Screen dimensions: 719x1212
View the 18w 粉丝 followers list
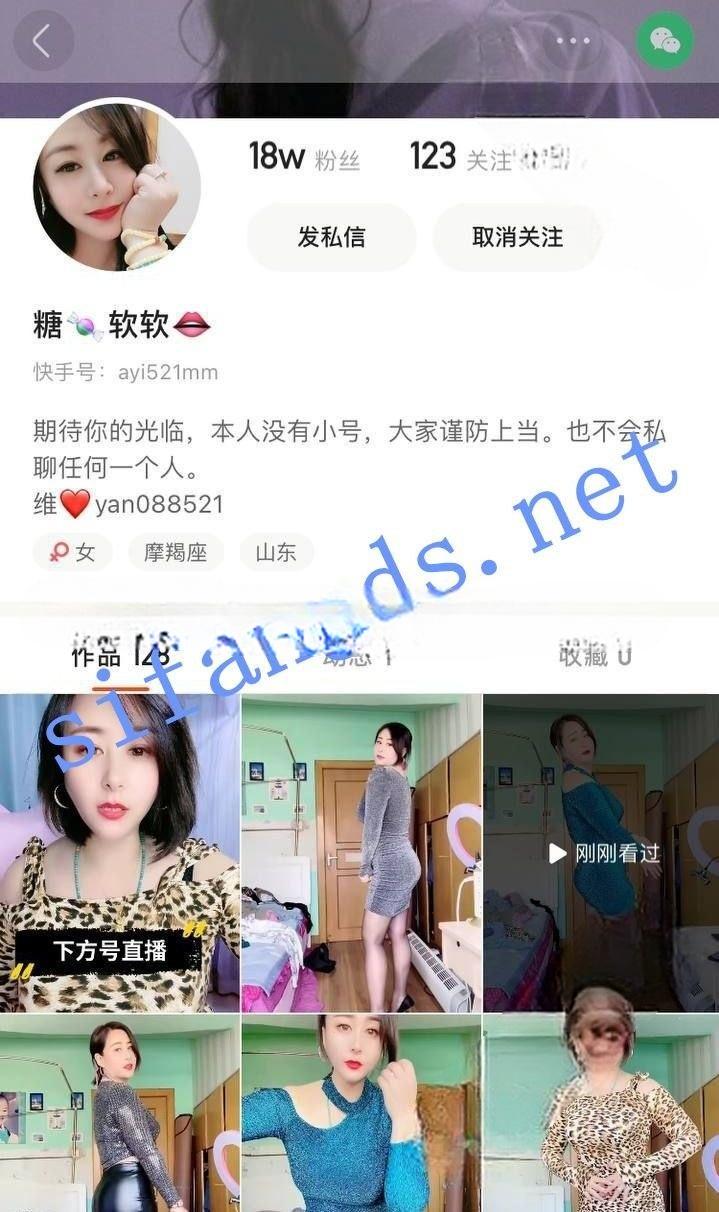[x=303, y=157]
